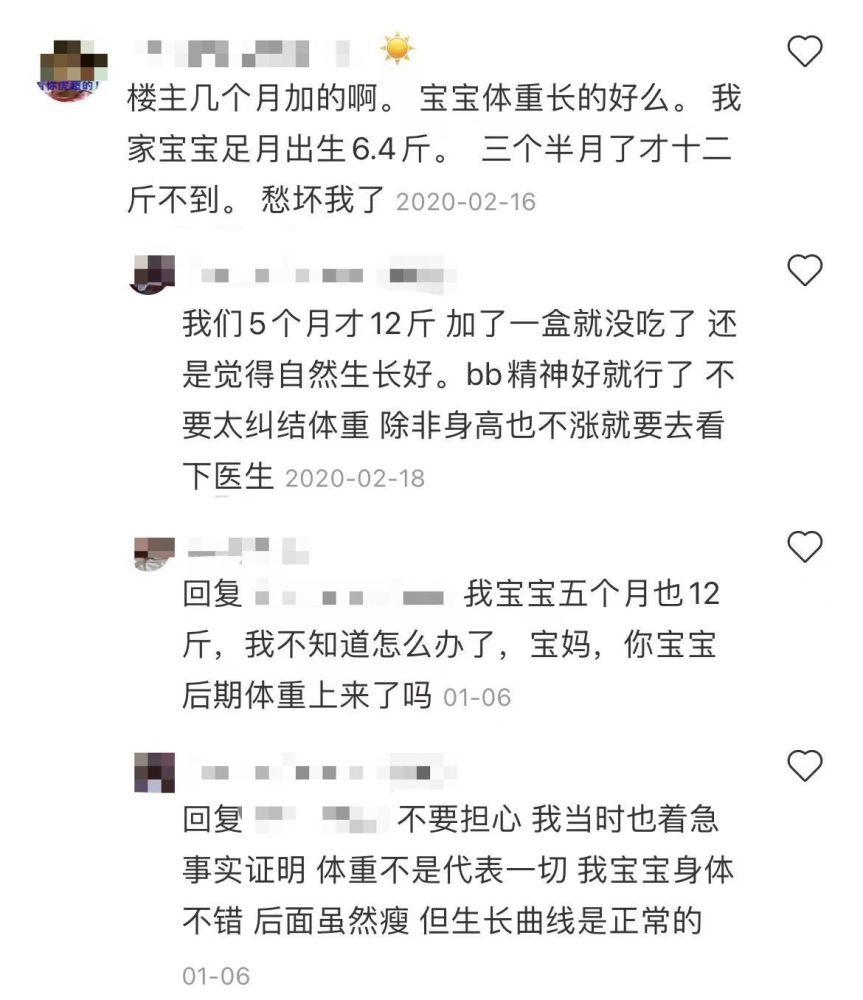Image resolution: width=863 pixels, height=1000 pixels.
Task: Open avatar of user replying 不要担心
Action: (x=153, y=773)
